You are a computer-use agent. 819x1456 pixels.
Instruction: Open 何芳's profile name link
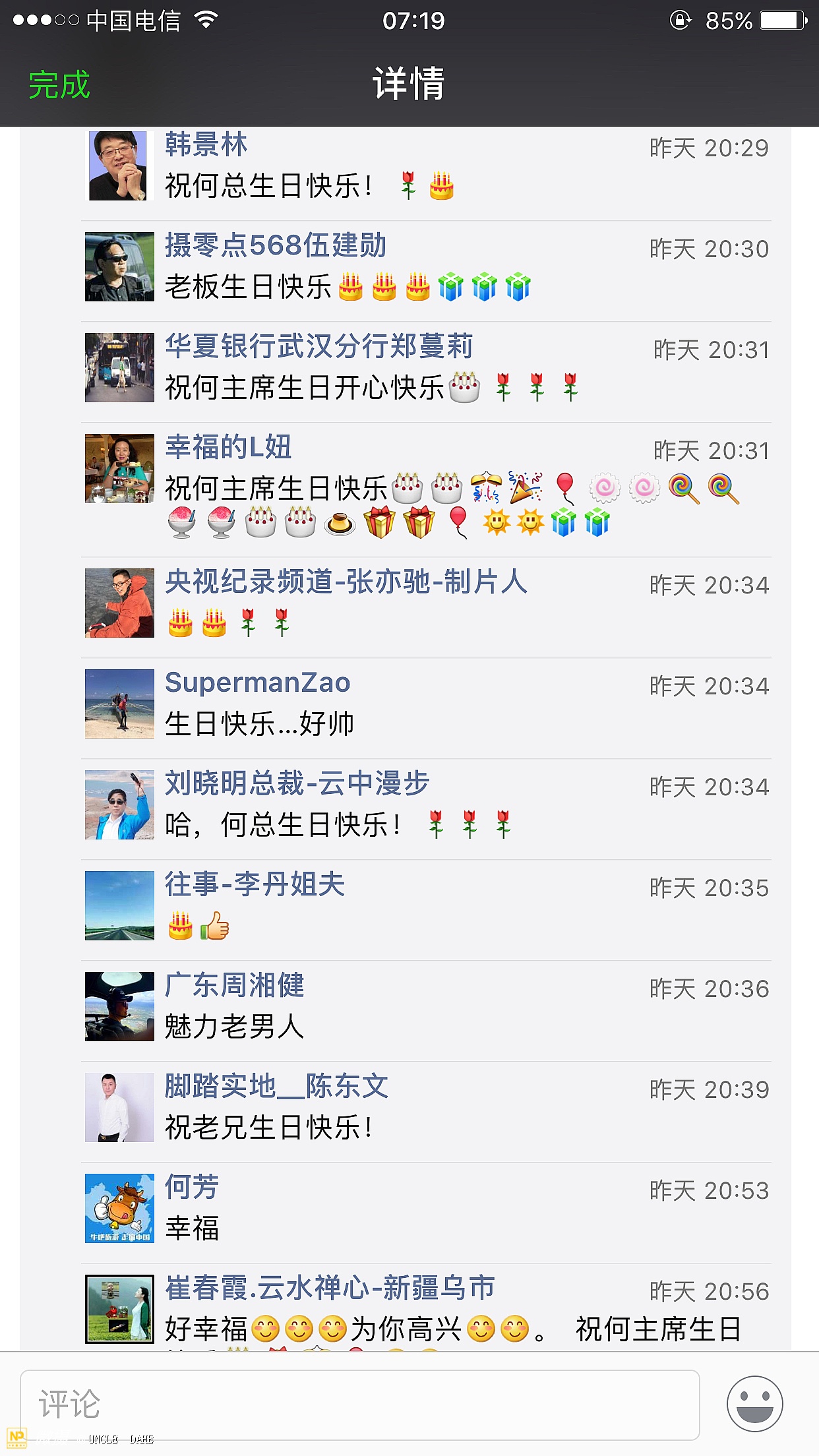tap(191, 1187)
